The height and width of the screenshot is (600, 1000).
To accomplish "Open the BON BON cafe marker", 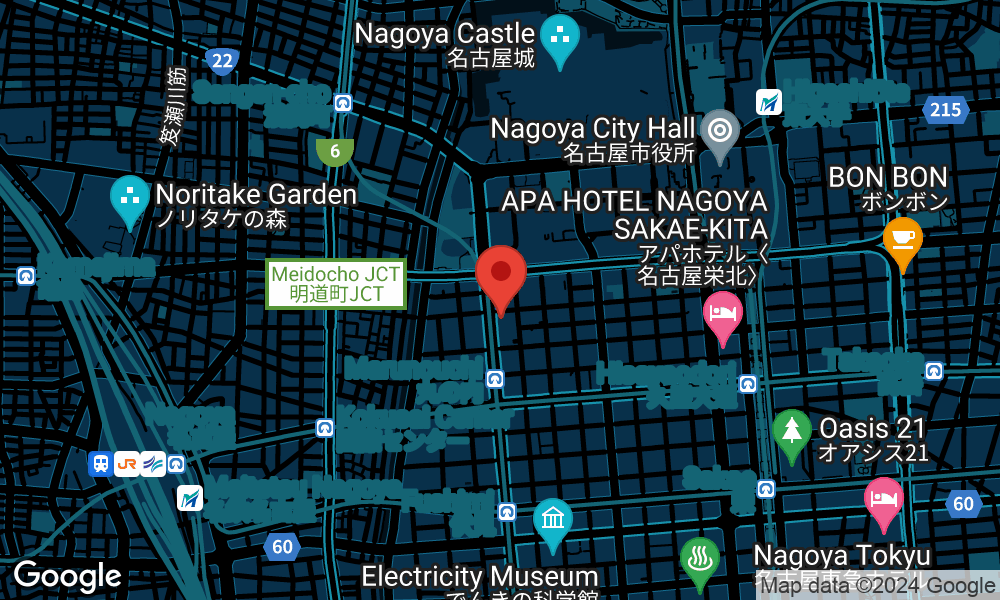I will 902,241.
